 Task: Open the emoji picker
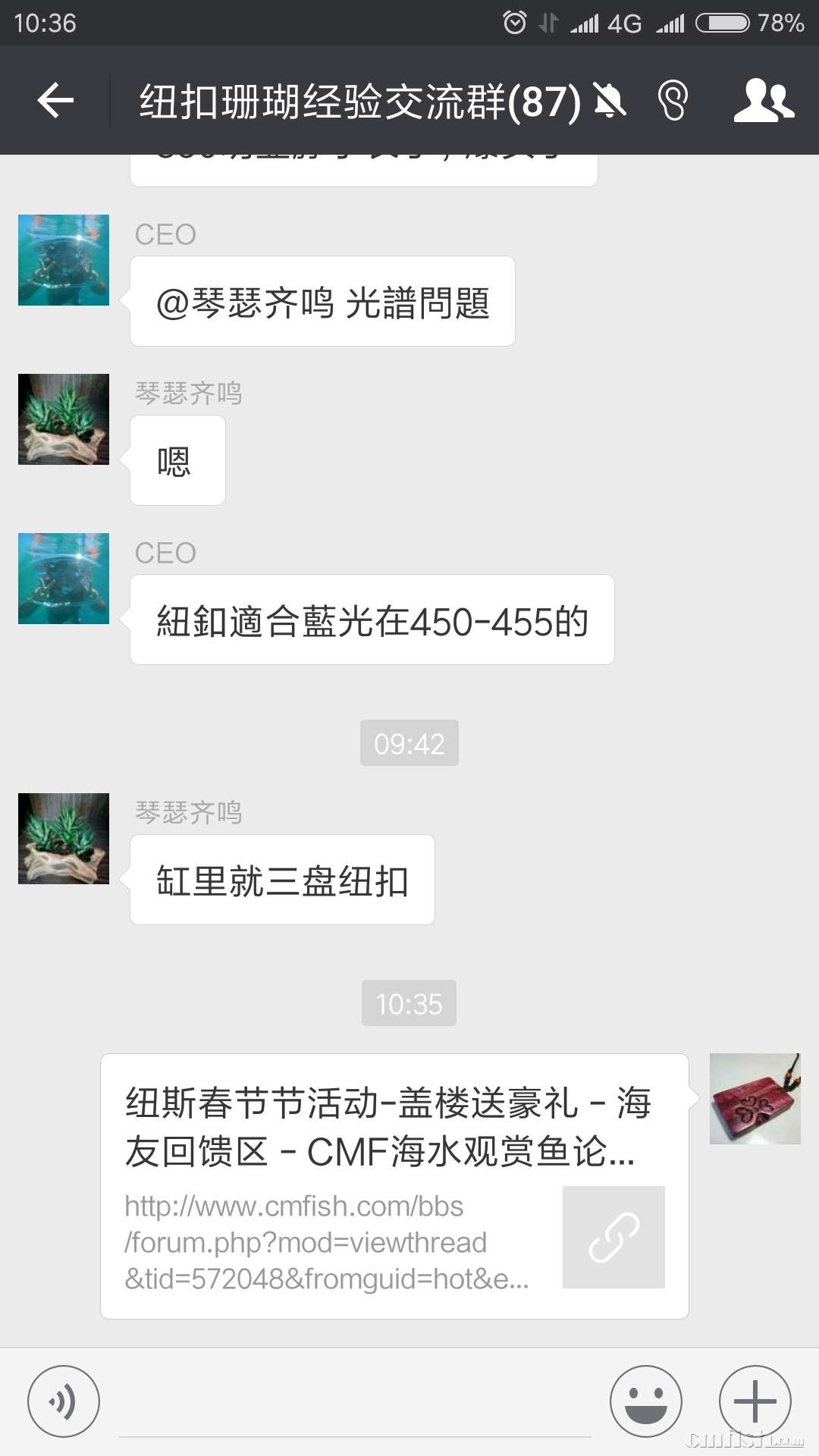(646, 1401)
